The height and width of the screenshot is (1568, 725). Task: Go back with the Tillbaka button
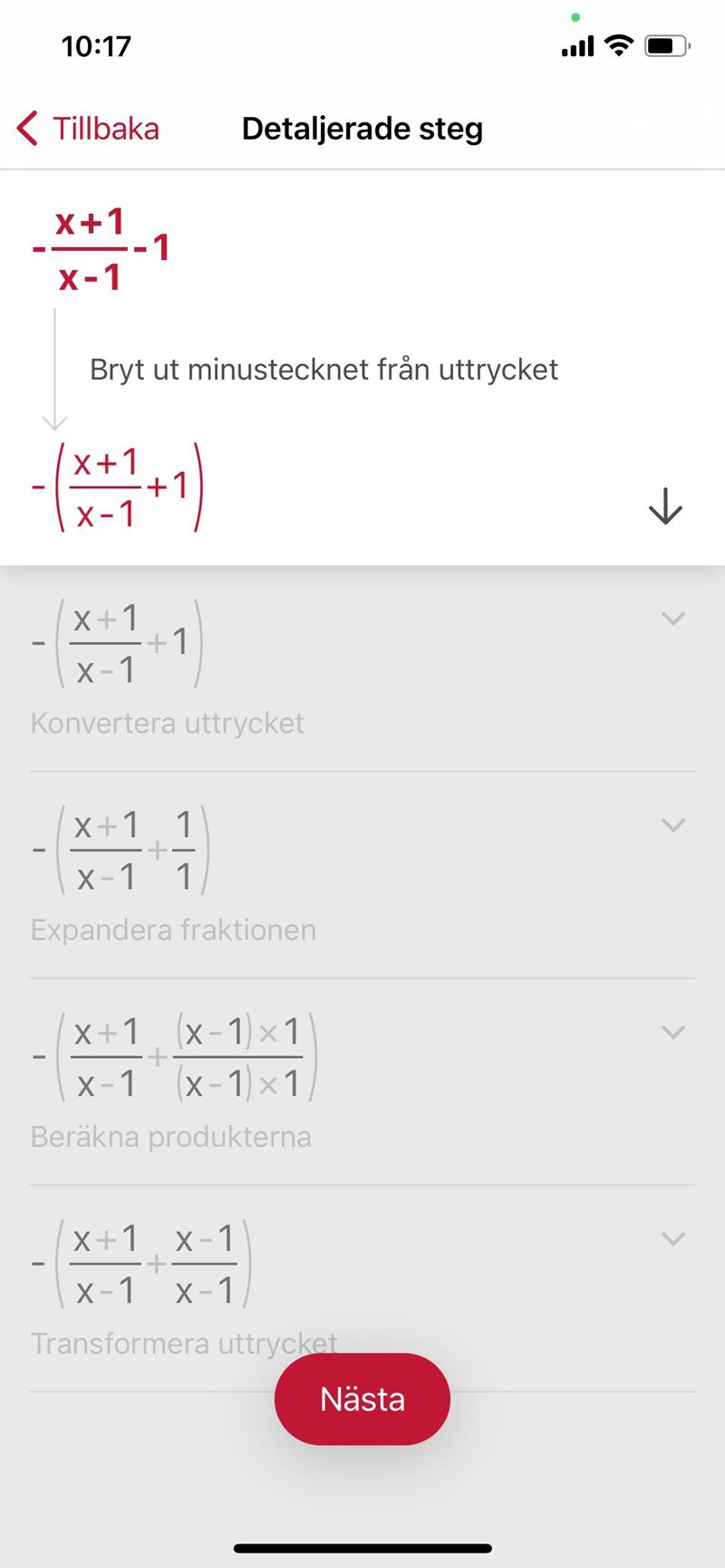click(88, 129)
